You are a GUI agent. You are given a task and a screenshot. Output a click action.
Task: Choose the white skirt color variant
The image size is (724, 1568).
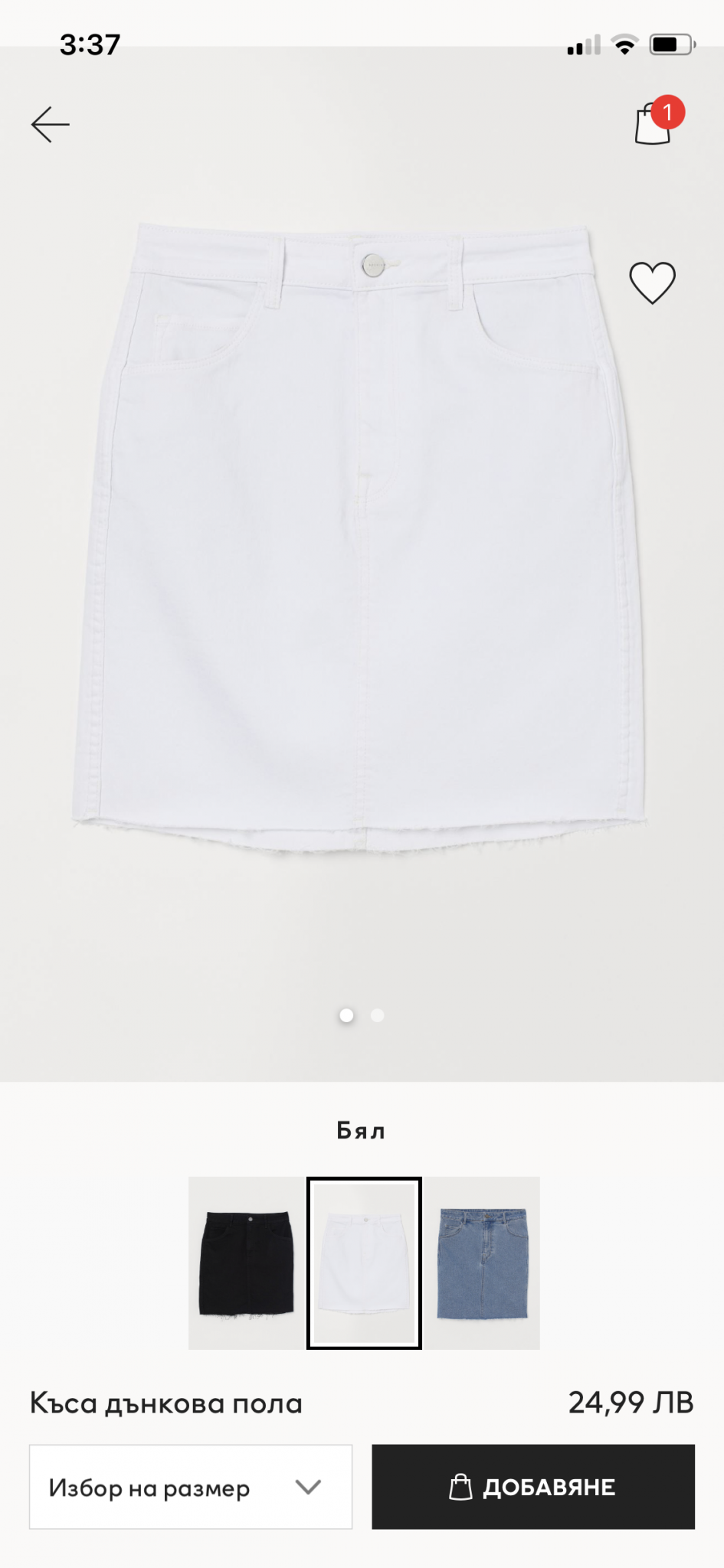tap(364, 1263)
